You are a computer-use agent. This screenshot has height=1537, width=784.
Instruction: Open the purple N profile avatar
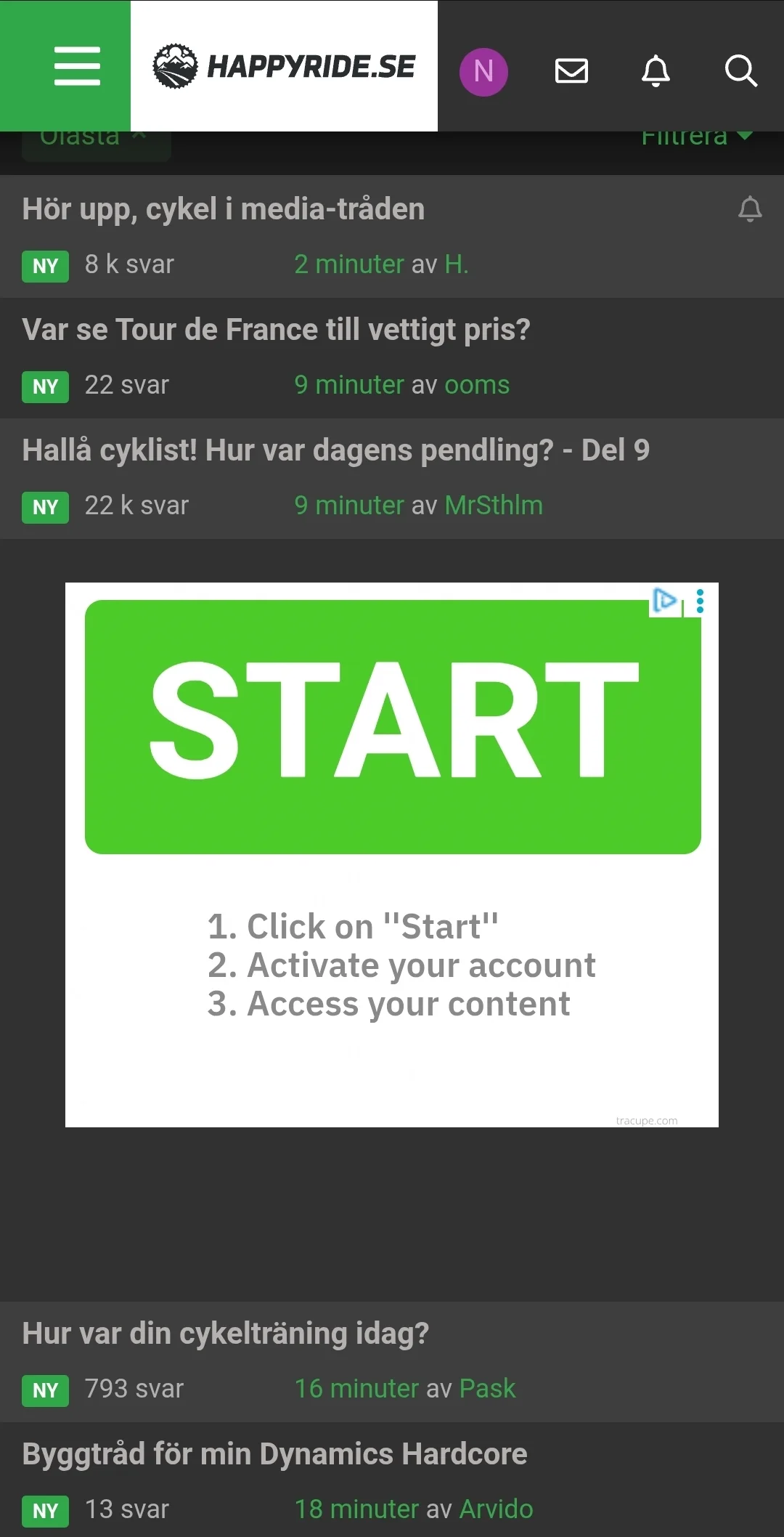point(483,71)
